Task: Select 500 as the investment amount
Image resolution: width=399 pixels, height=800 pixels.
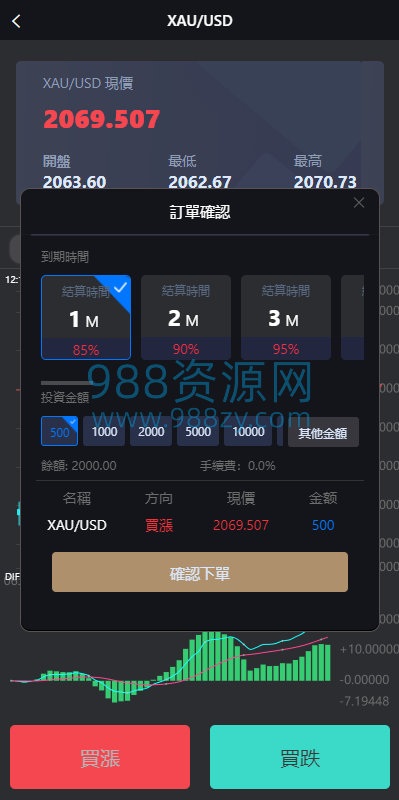Action: point(60,432)
